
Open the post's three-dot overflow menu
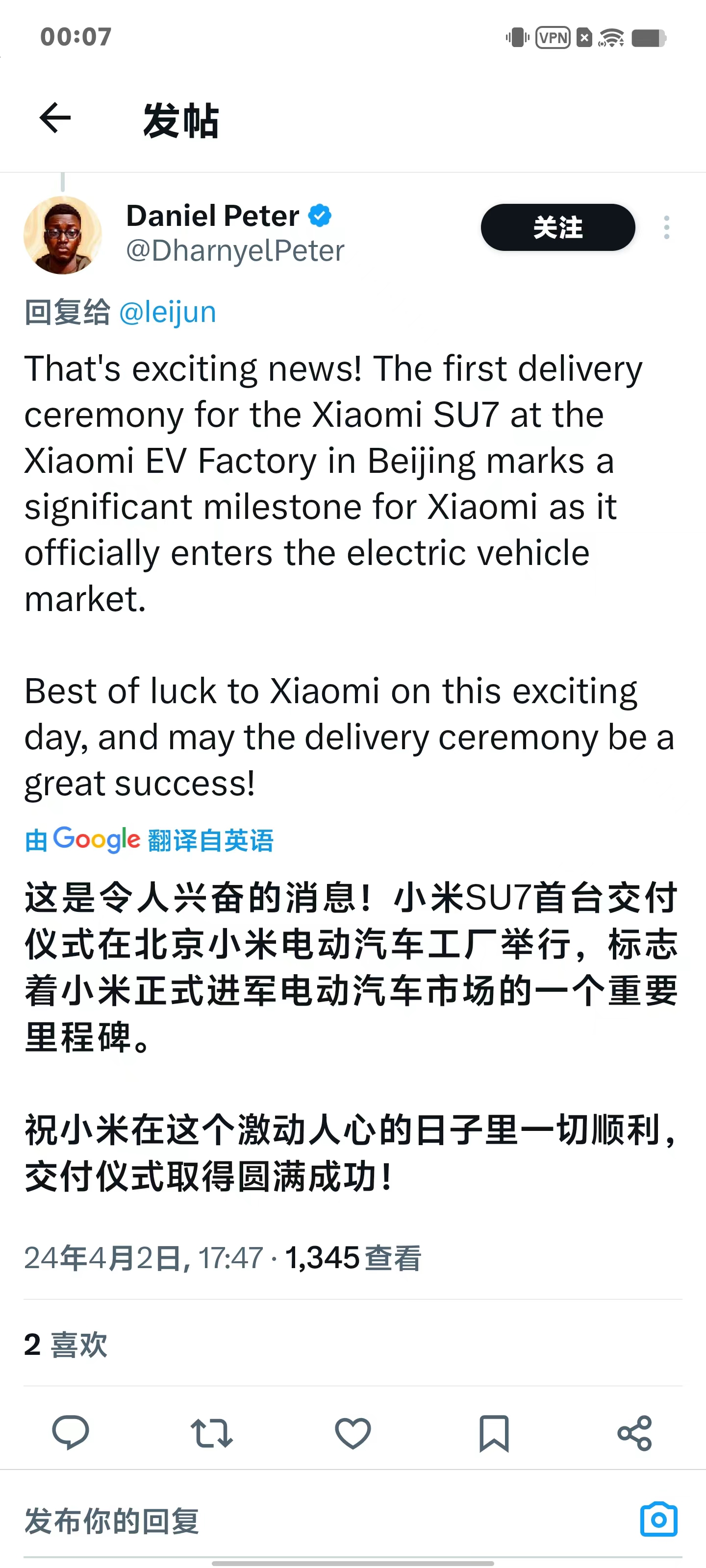coord(666,228)
